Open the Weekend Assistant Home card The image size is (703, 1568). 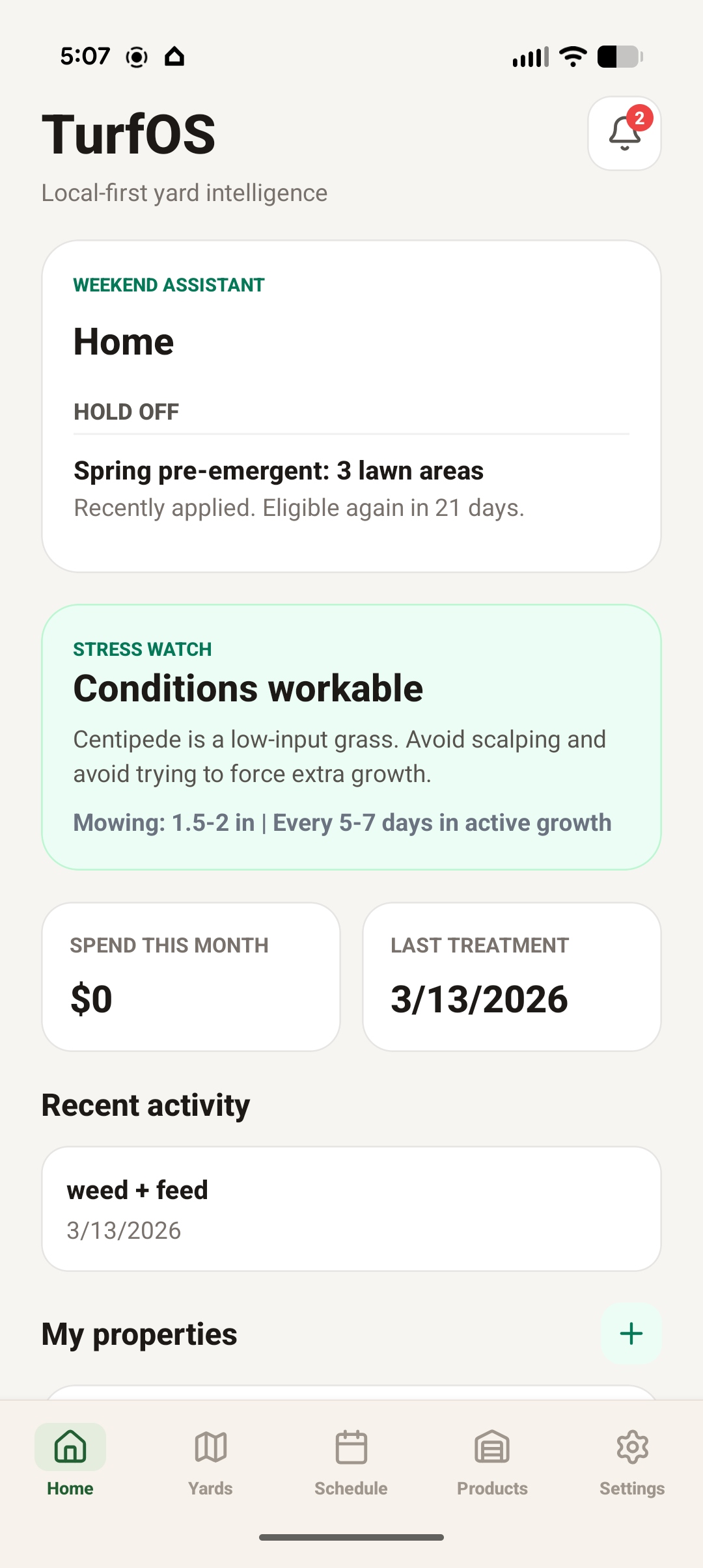tap(351, 405)
